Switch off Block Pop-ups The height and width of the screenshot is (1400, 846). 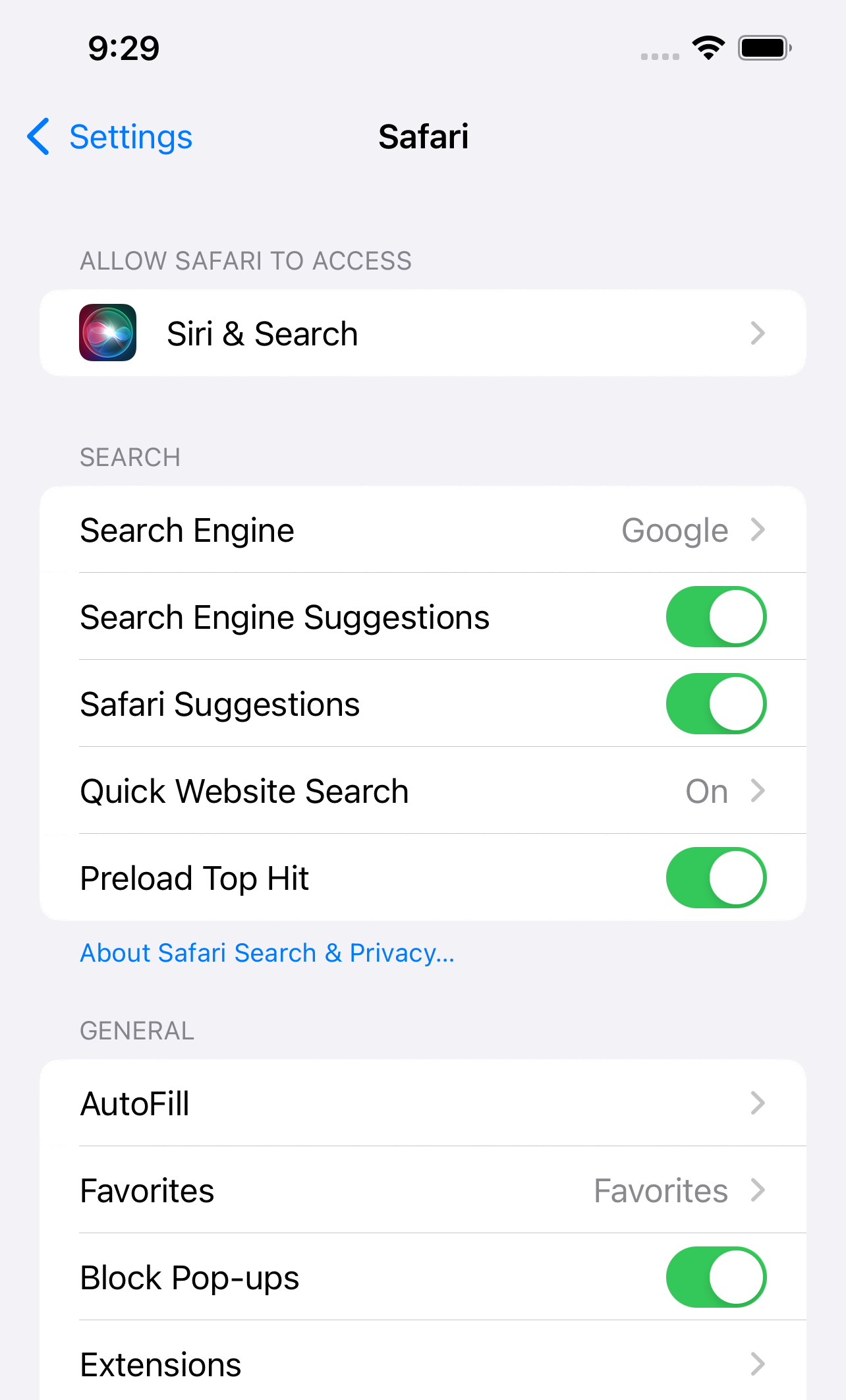[716, 1277]
